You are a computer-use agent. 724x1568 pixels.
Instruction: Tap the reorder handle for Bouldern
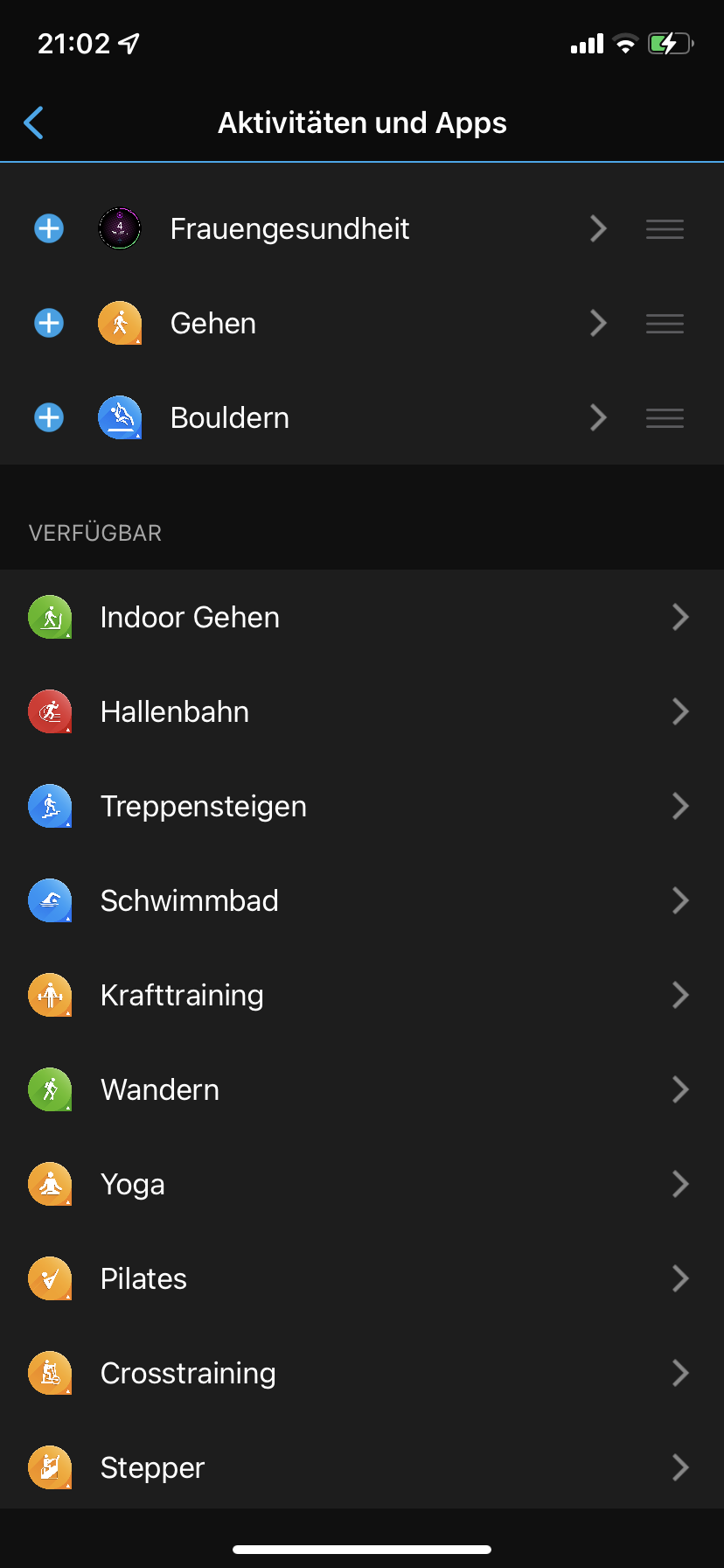click(665, 418)
